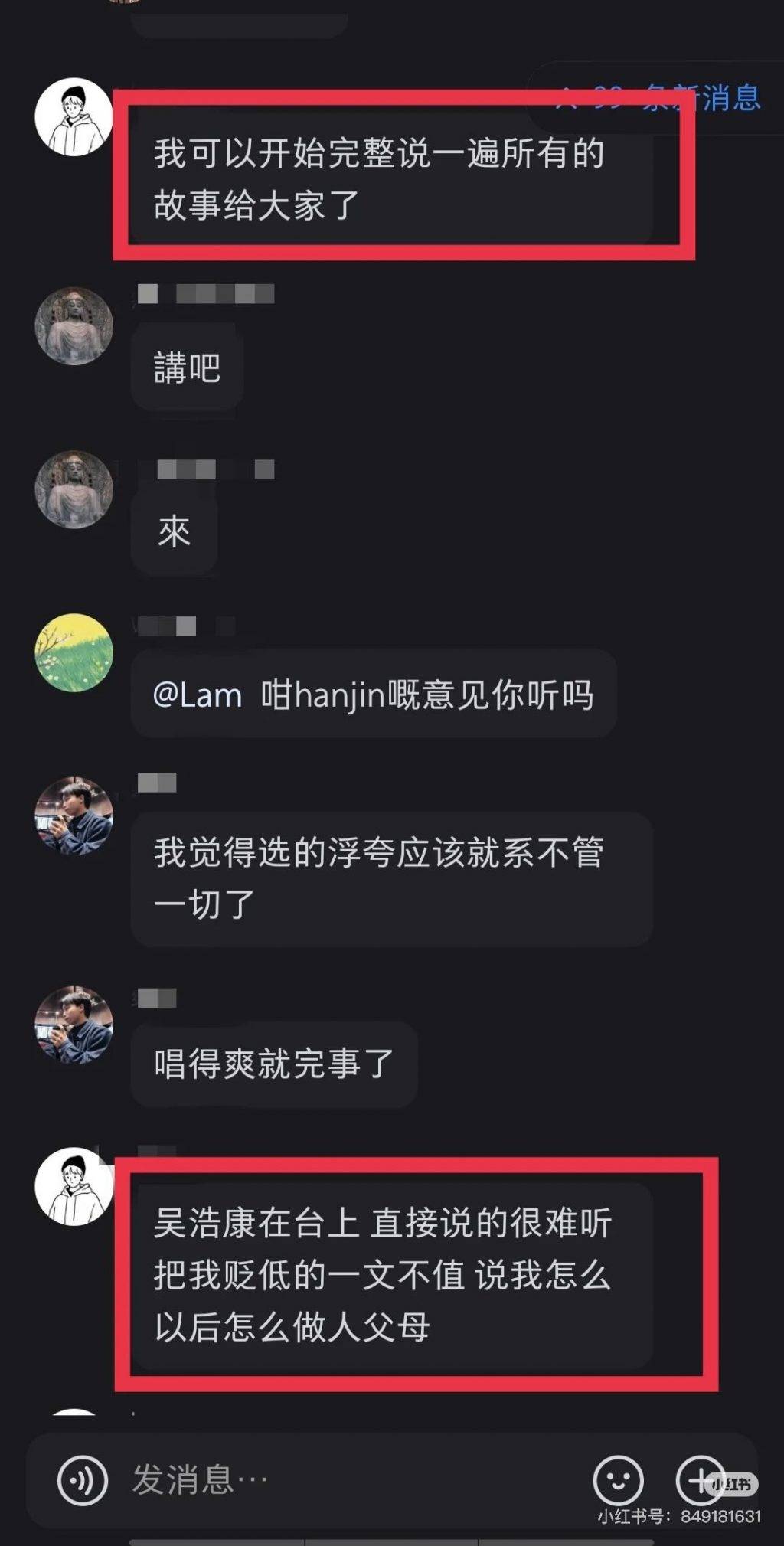Open avatar of the sender of 講吧
Viewport: 784px width, 1546px height.
coord(74,326)
